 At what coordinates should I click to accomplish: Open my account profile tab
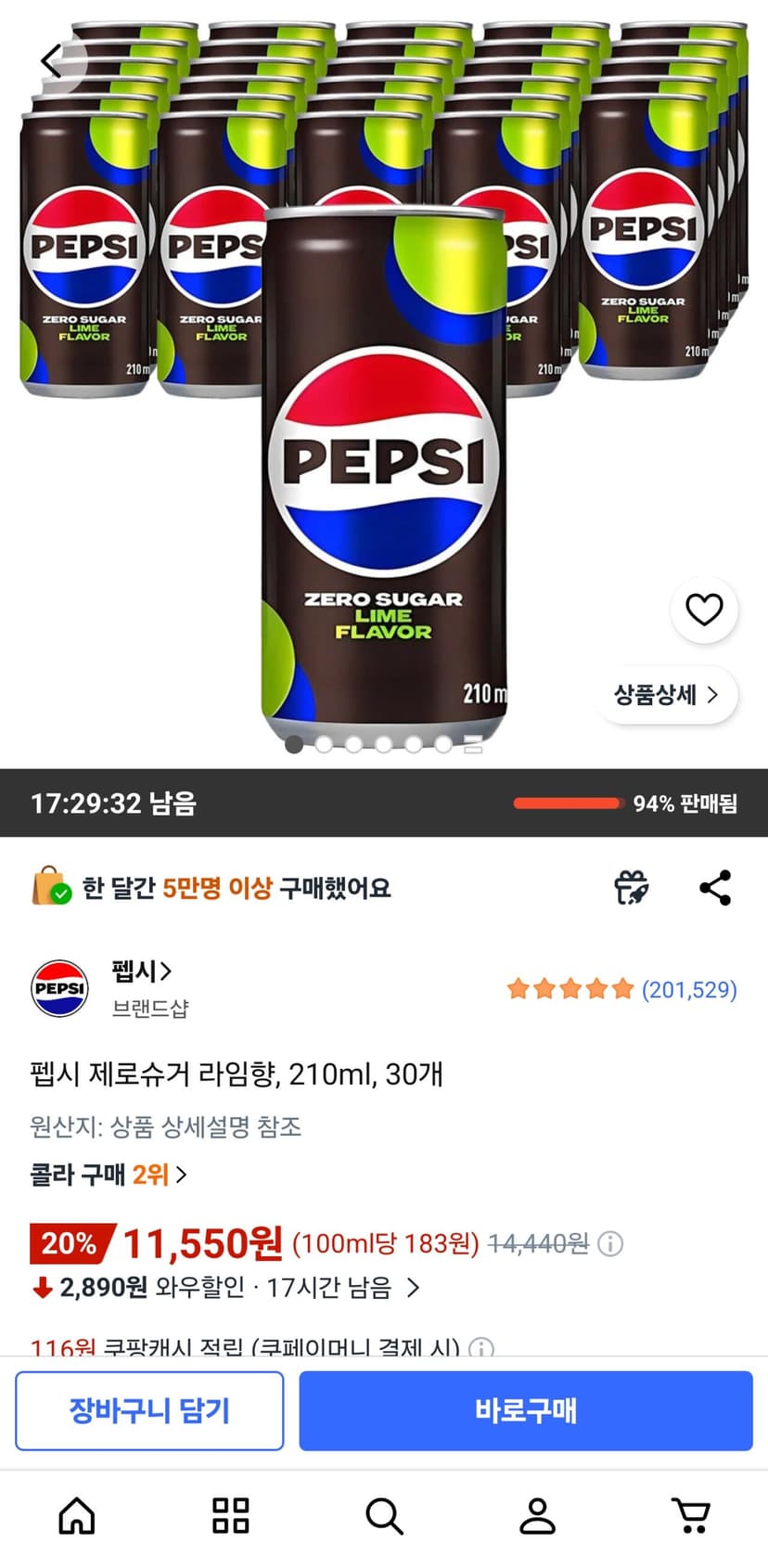coord(537,1516)
